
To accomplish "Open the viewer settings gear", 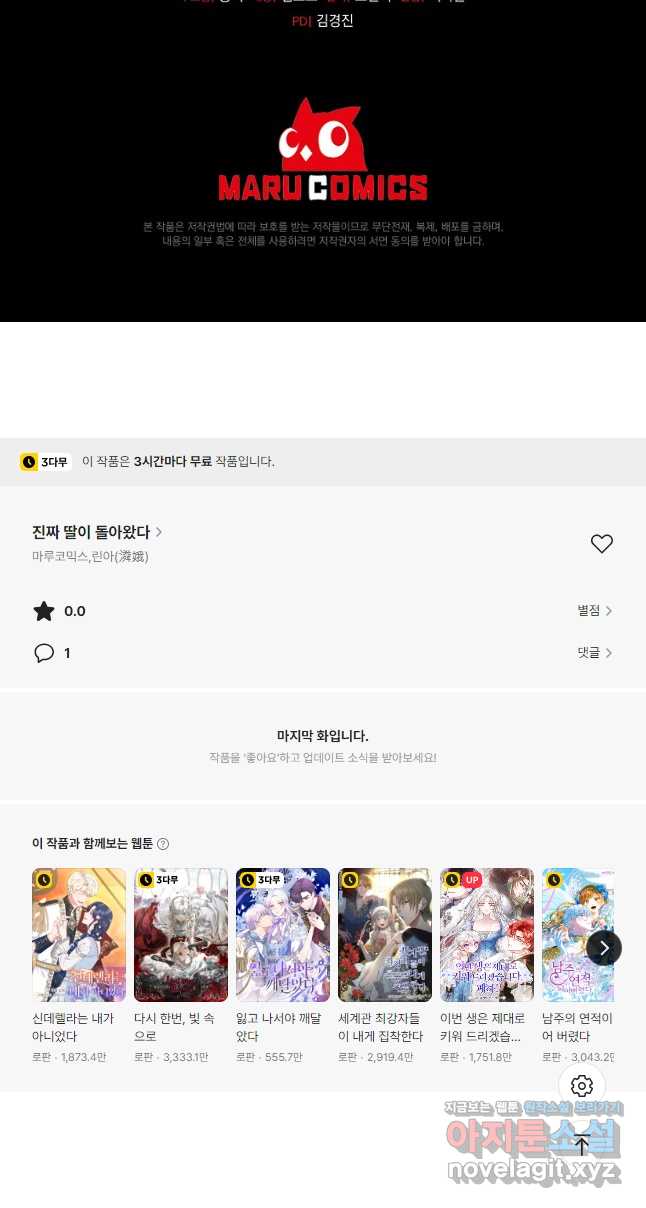I will pyautogui.click(x=582, y=1086).
